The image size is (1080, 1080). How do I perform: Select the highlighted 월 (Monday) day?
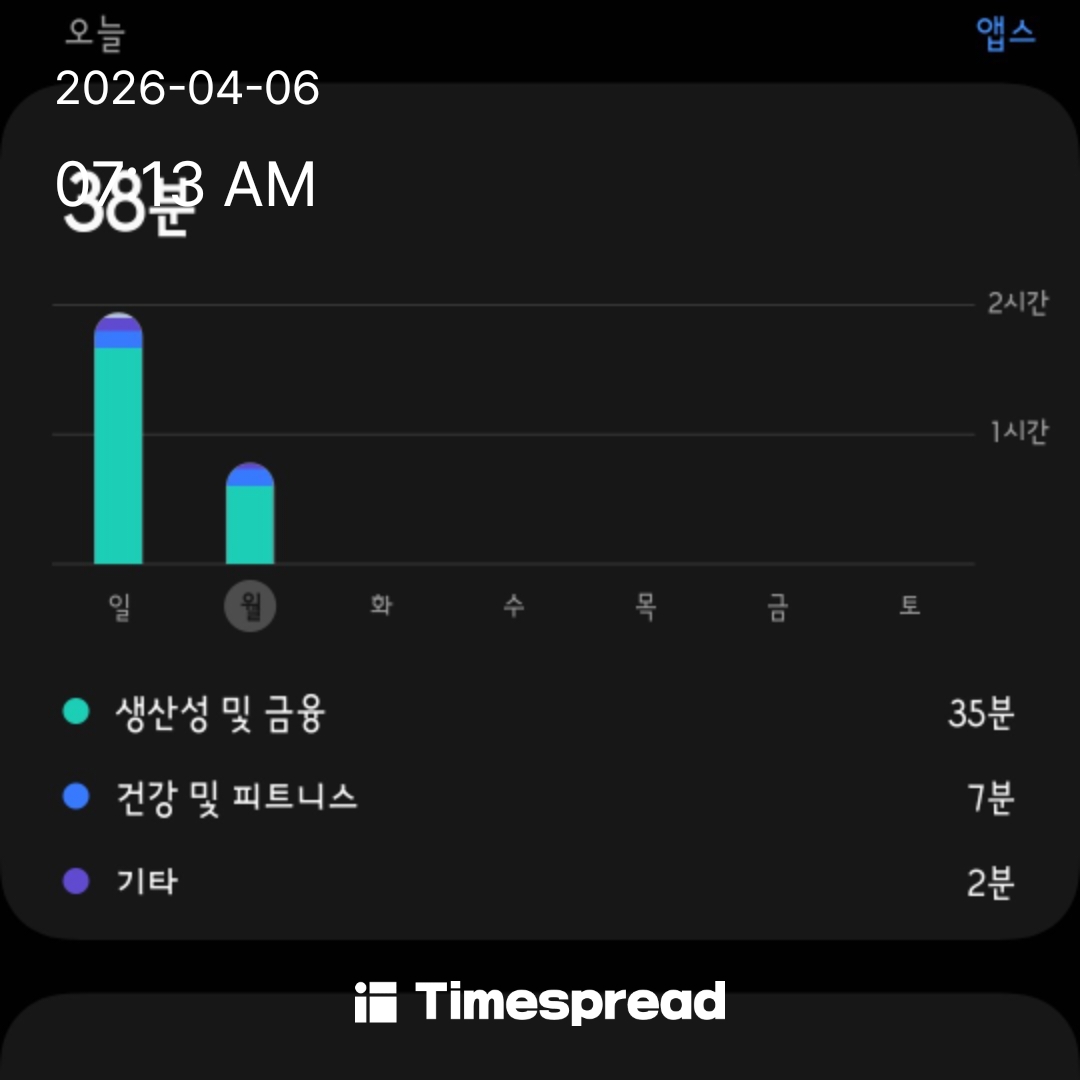click(250, 606)
